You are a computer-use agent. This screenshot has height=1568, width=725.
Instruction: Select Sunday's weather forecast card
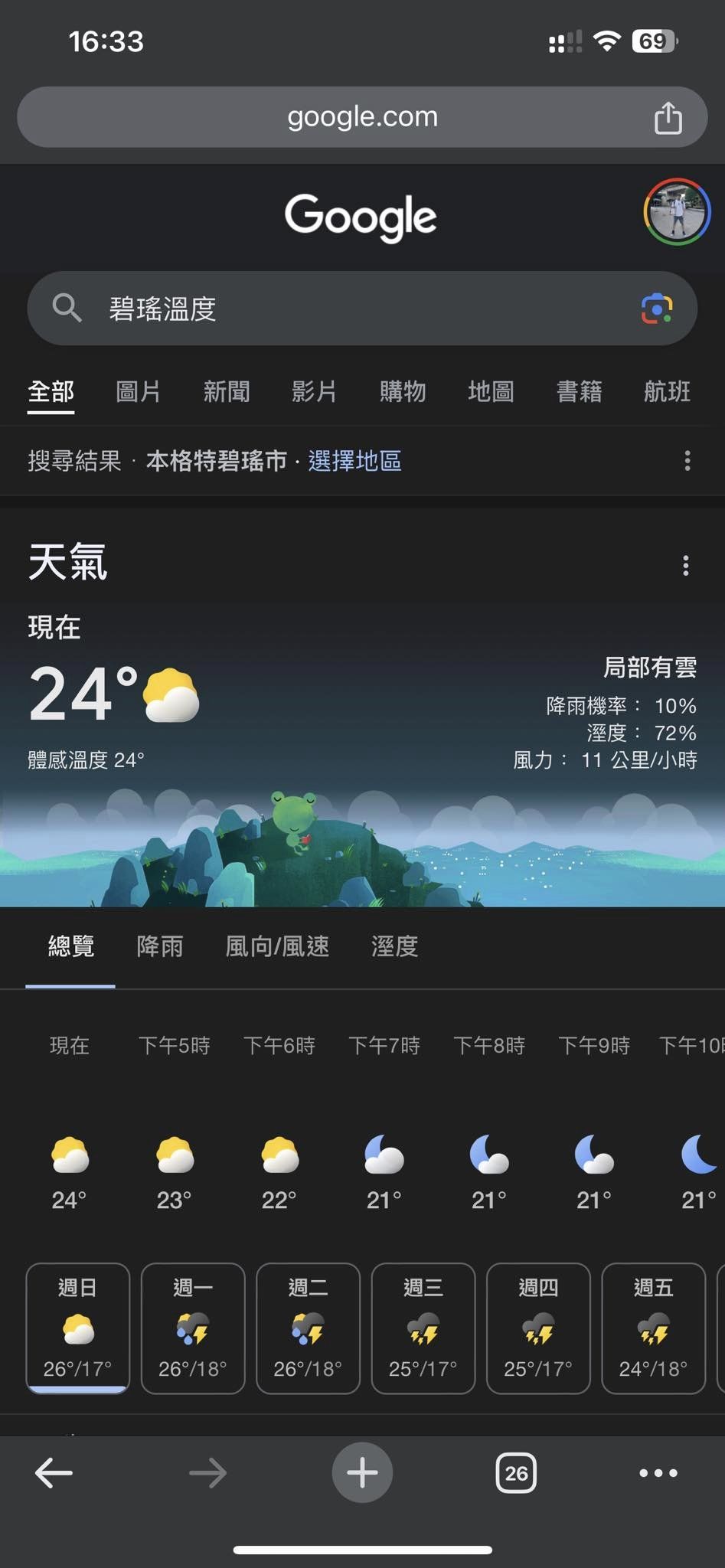[x=77, y=1328]
